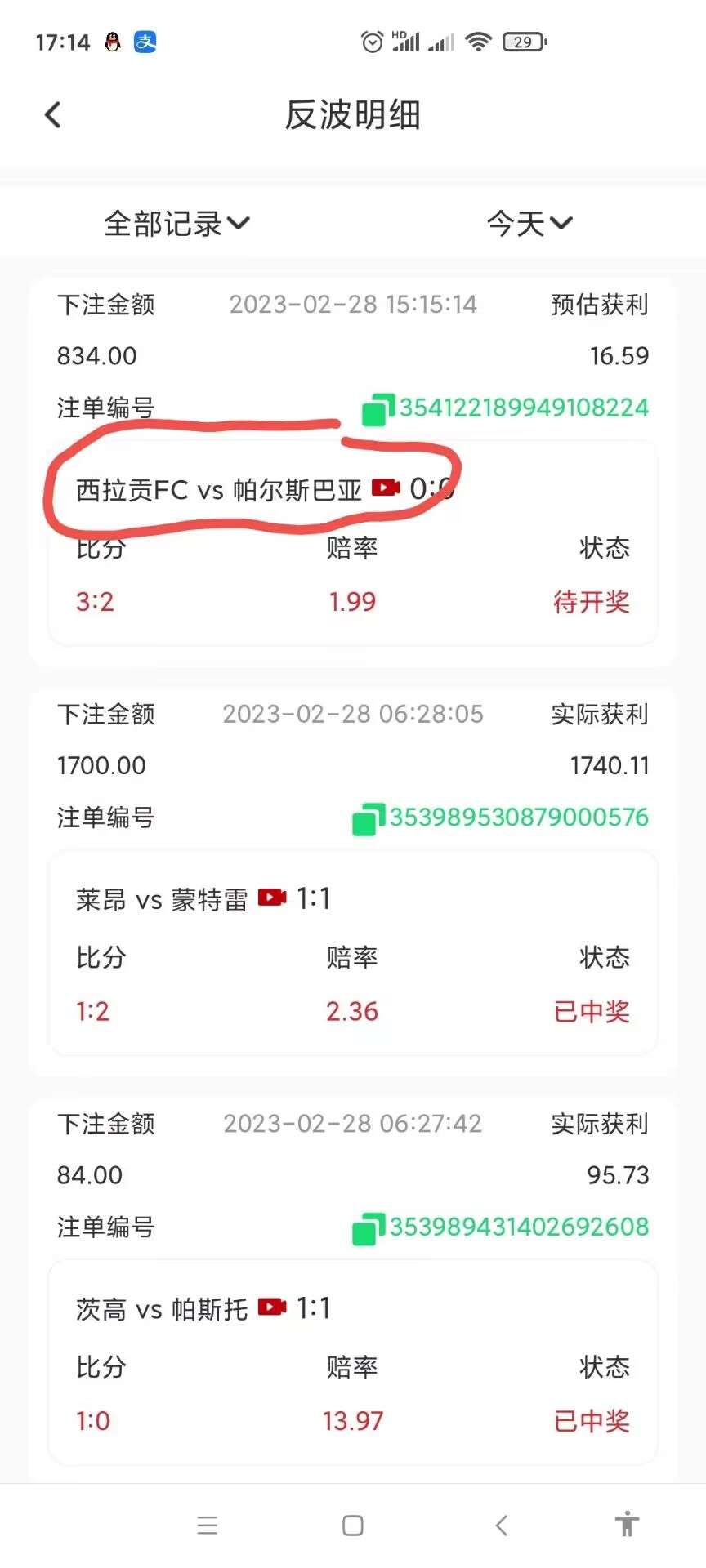Copy bet number 353989530879000576
Viewport: 706px width, 1568px height.
367,819
